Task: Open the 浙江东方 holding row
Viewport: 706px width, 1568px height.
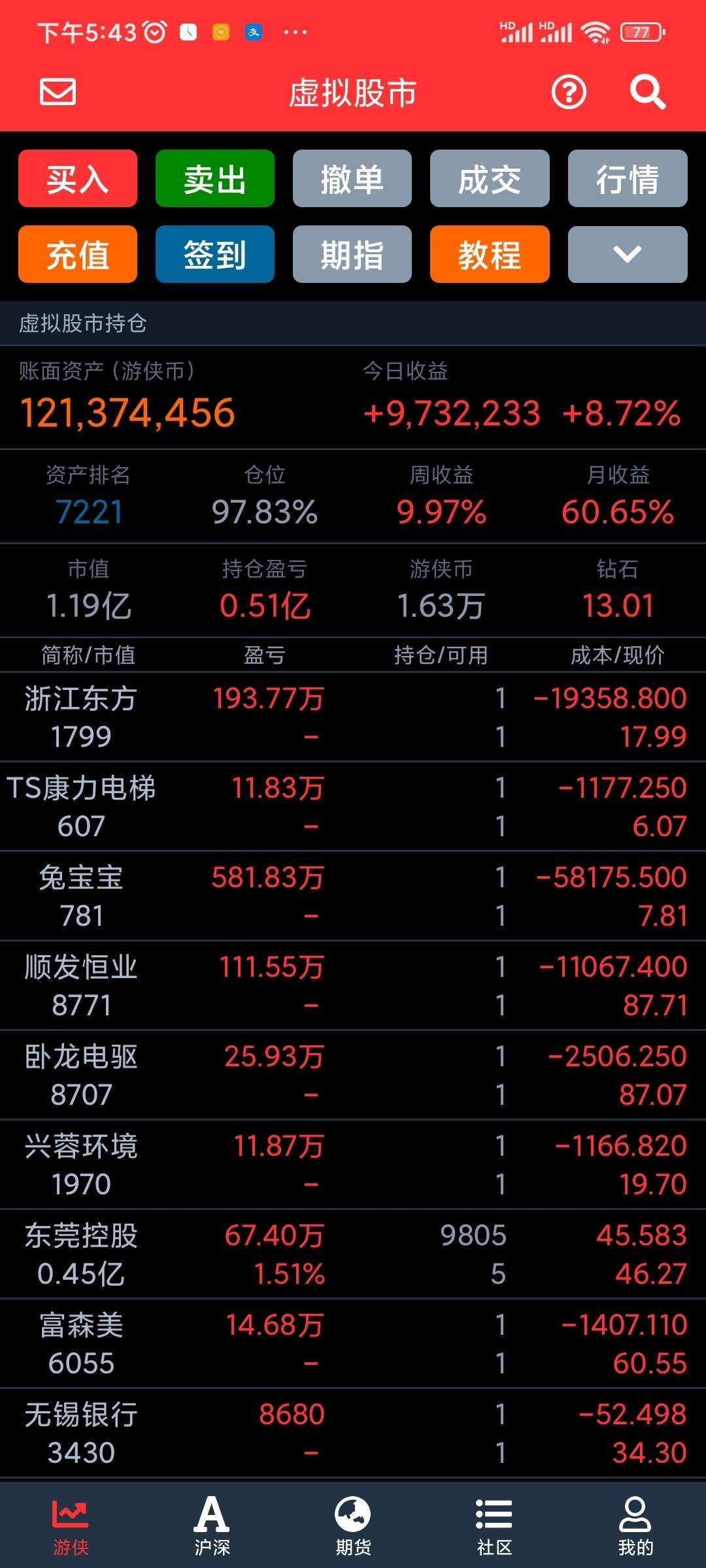Action: click(353, 717)
